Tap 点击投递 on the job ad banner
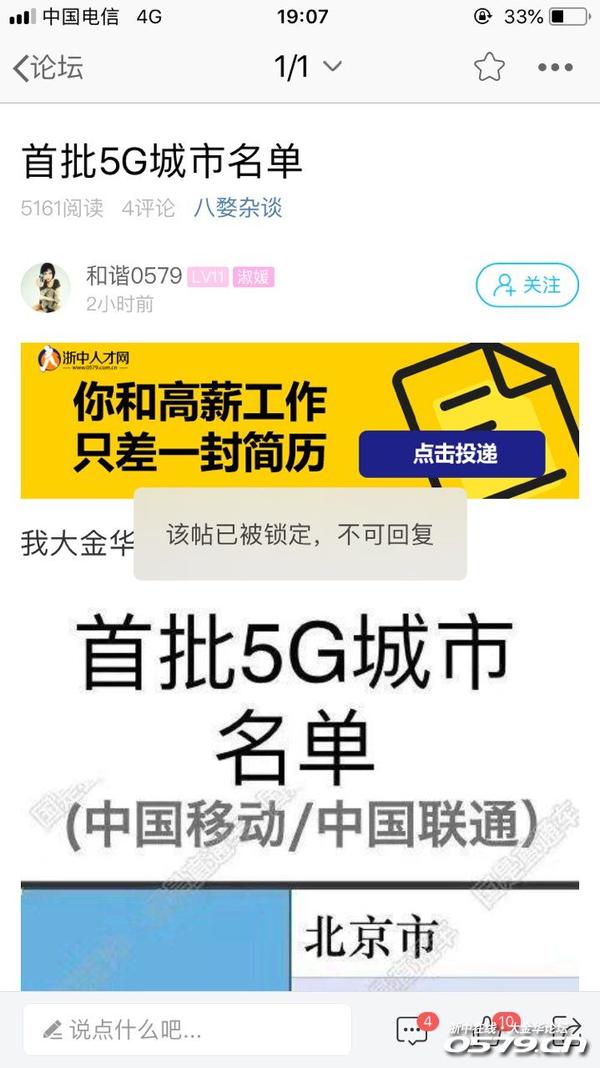 pos(452,454)
